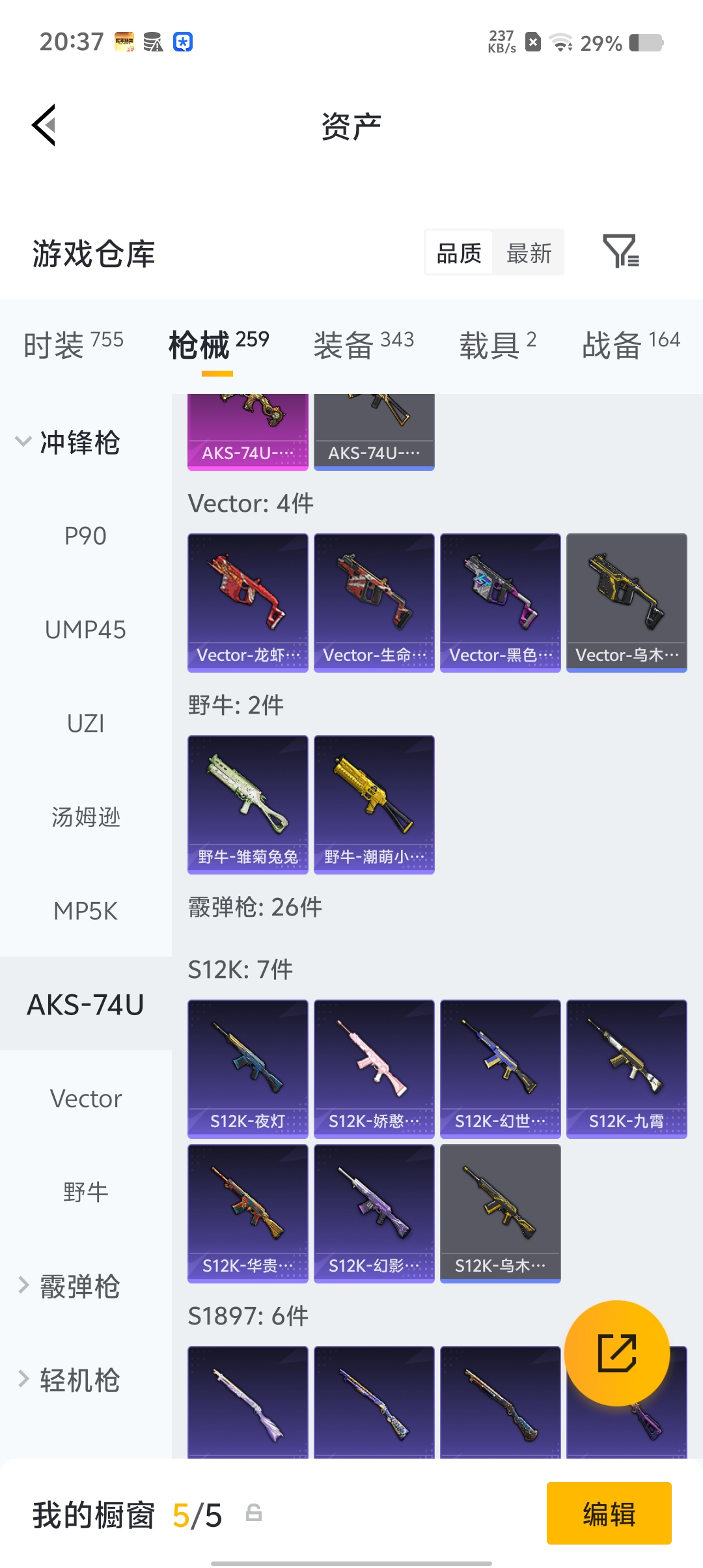This screenshot has width=703, height=1568.
Task: Select AKS-74U in the sidebar
Action: point(85,1005)
